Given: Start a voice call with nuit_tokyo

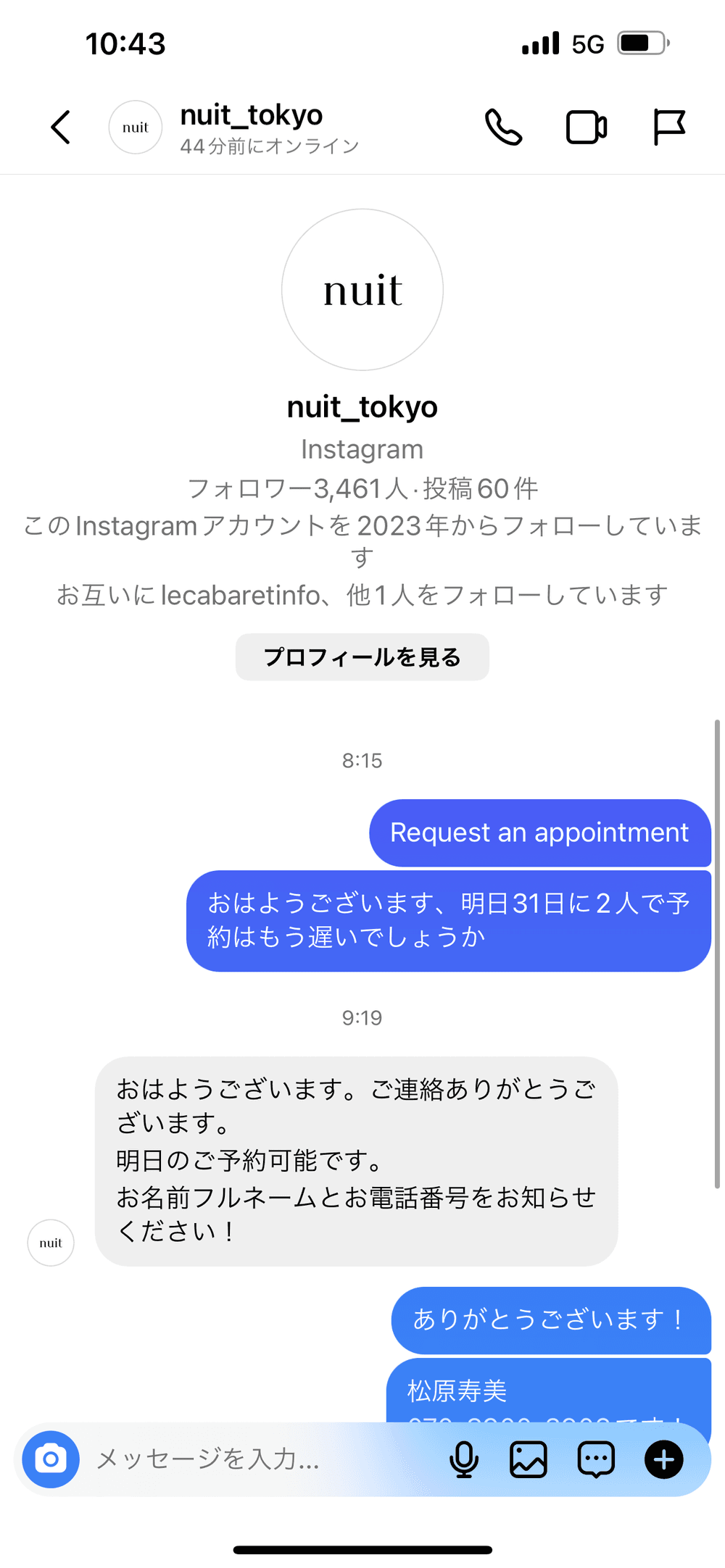Looking at the screenshot, I should coord(503,128).
